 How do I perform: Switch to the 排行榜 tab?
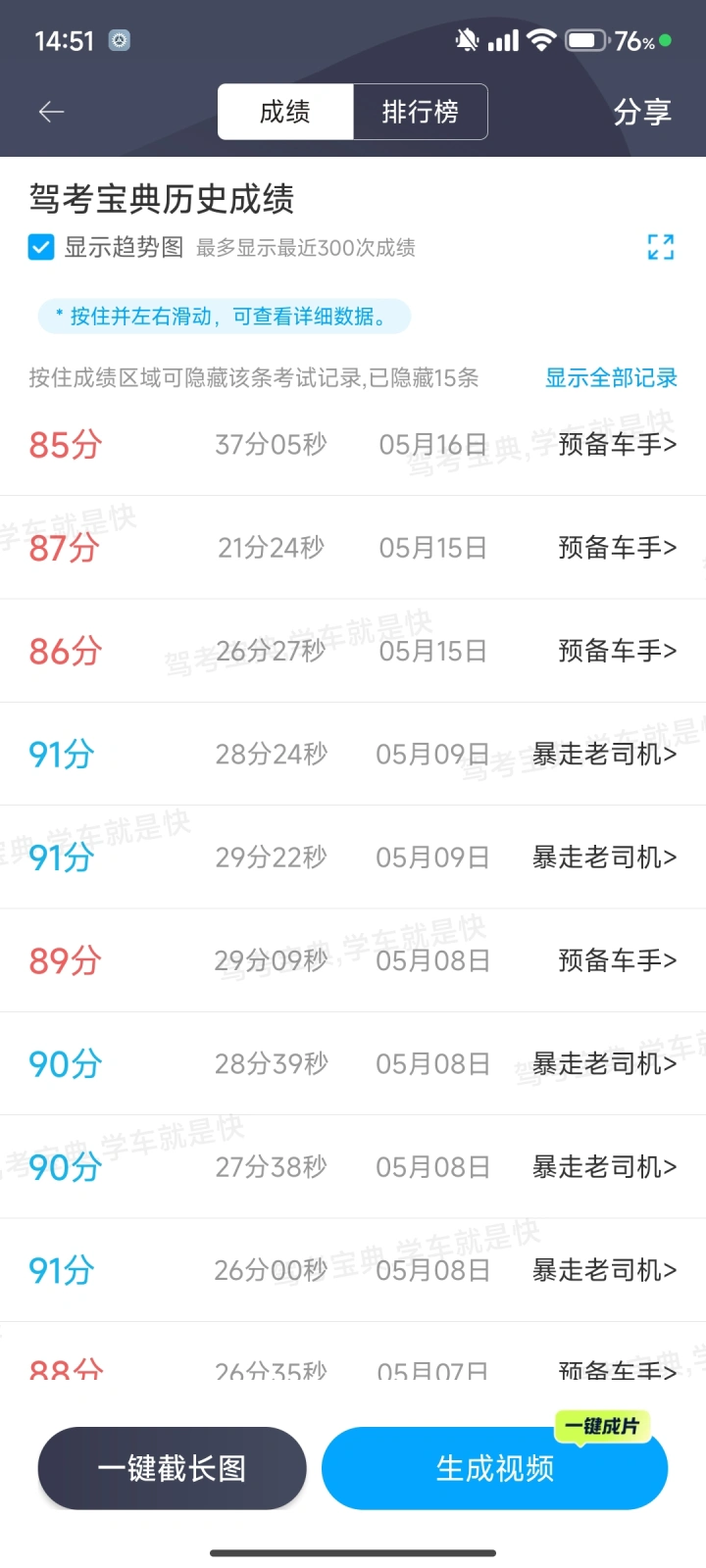(421, 112)
